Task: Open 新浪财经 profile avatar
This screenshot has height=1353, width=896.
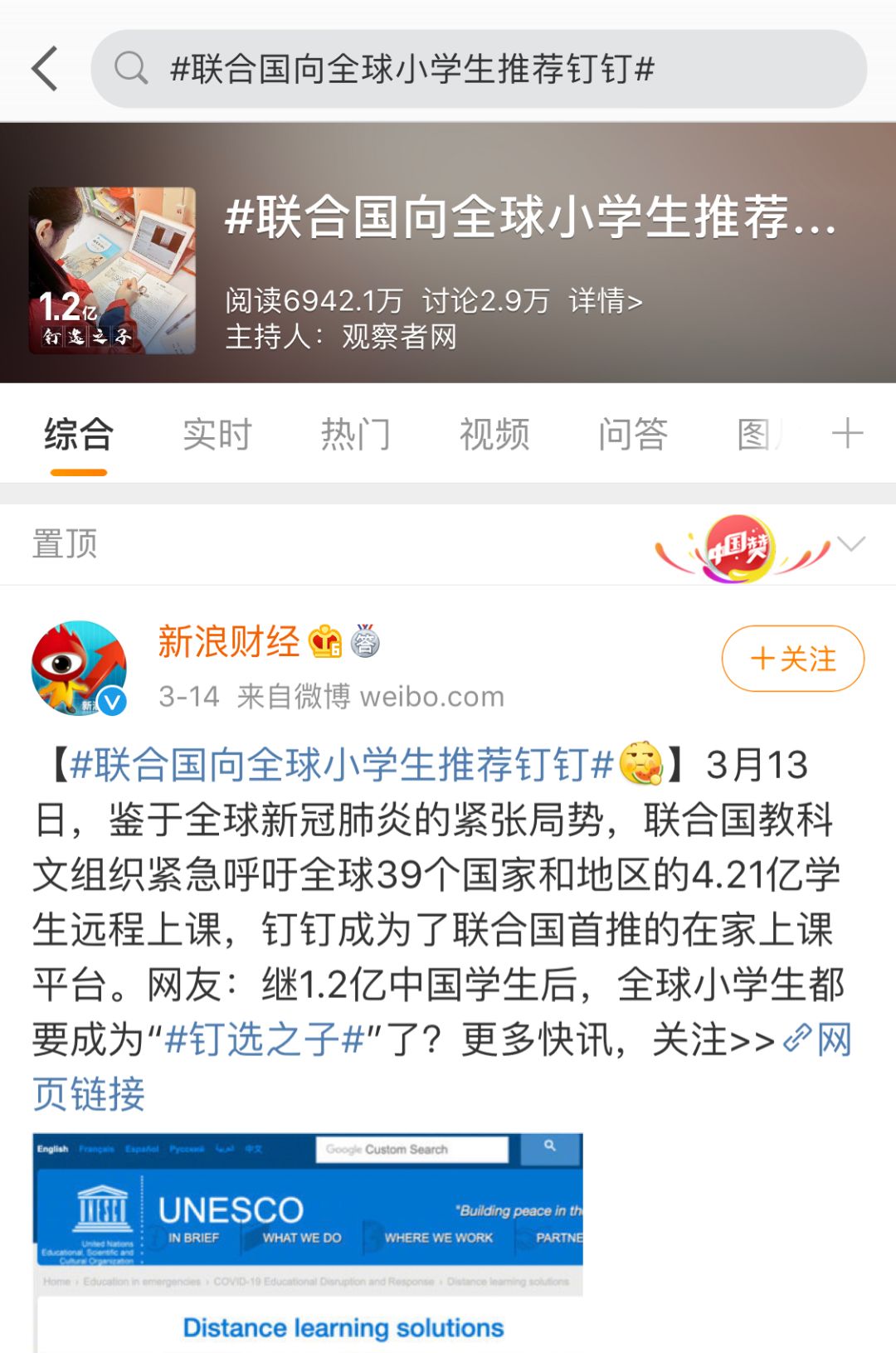Action: (79, 668)
